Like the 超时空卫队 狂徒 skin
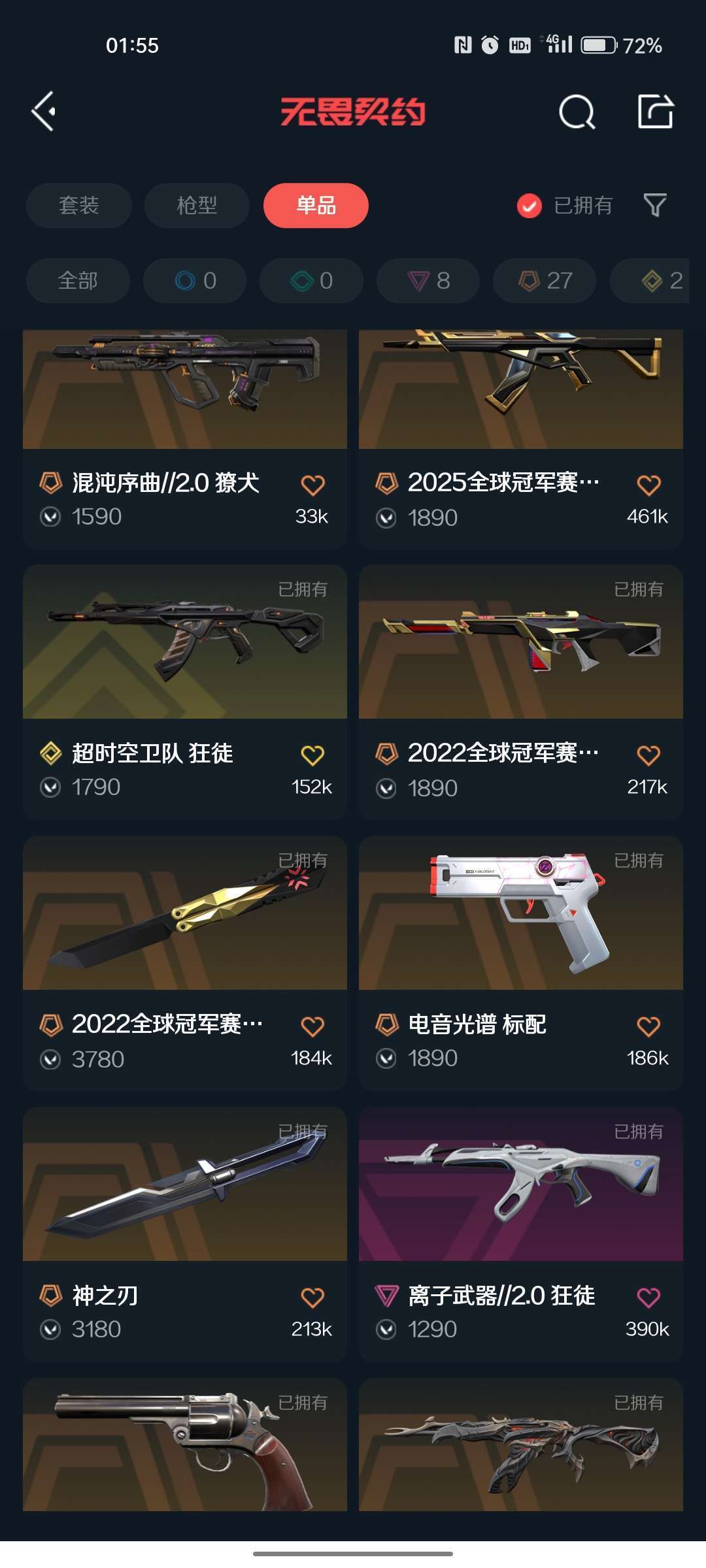Viewport: 706px width, 1568px height. click(x=312, y=755)
